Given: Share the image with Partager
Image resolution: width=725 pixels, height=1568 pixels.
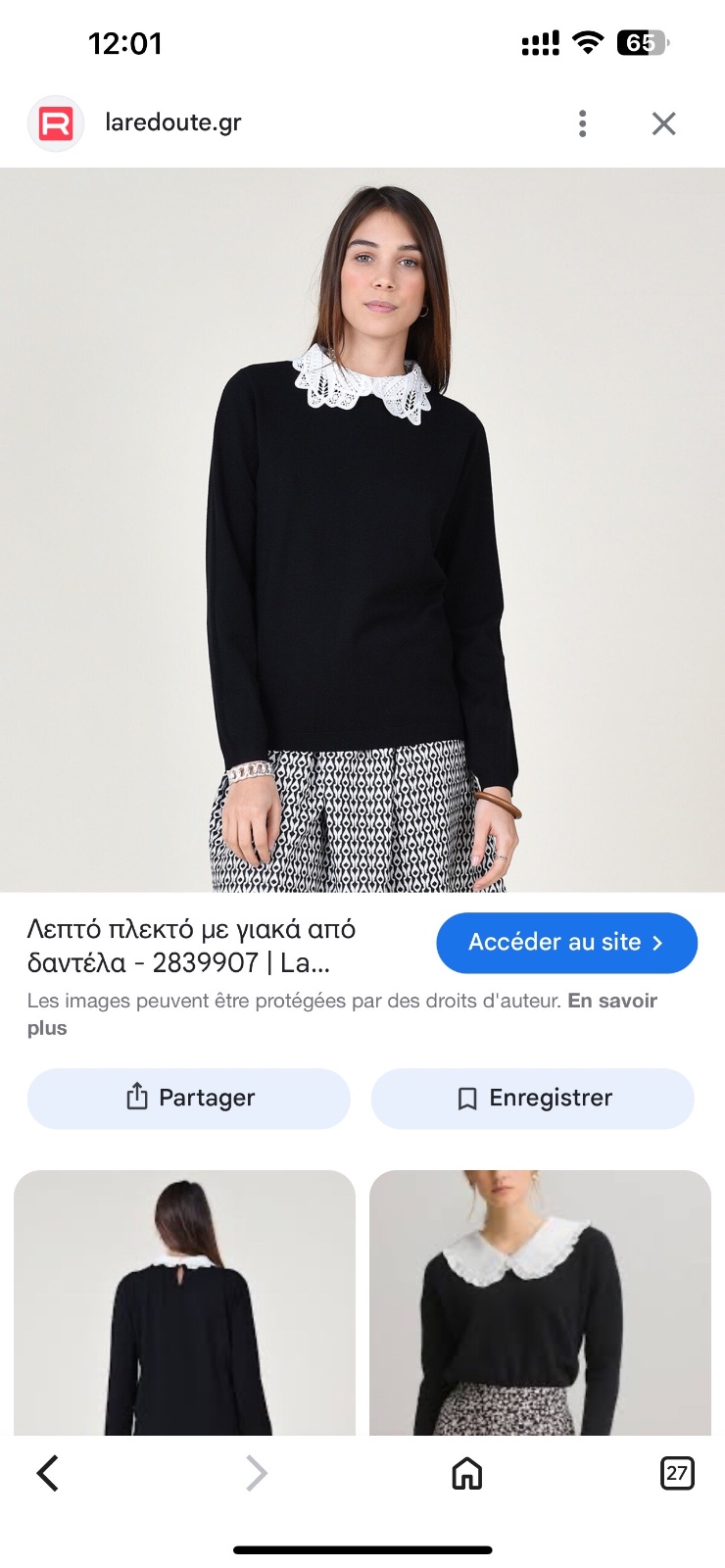Looking at the screenshot, I should (189, 1098).
